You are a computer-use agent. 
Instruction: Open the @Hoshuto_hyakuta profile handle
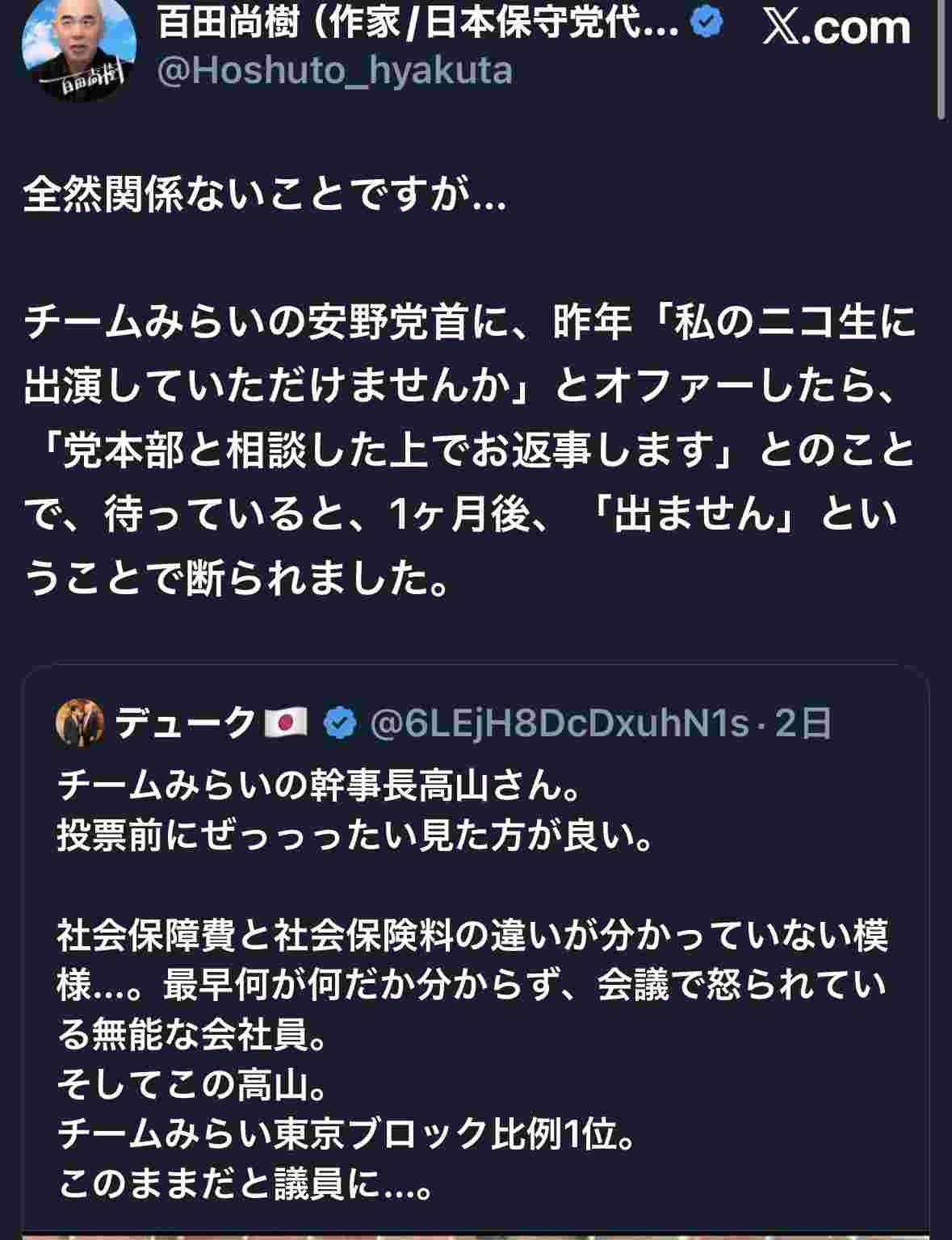click(334, 71)
